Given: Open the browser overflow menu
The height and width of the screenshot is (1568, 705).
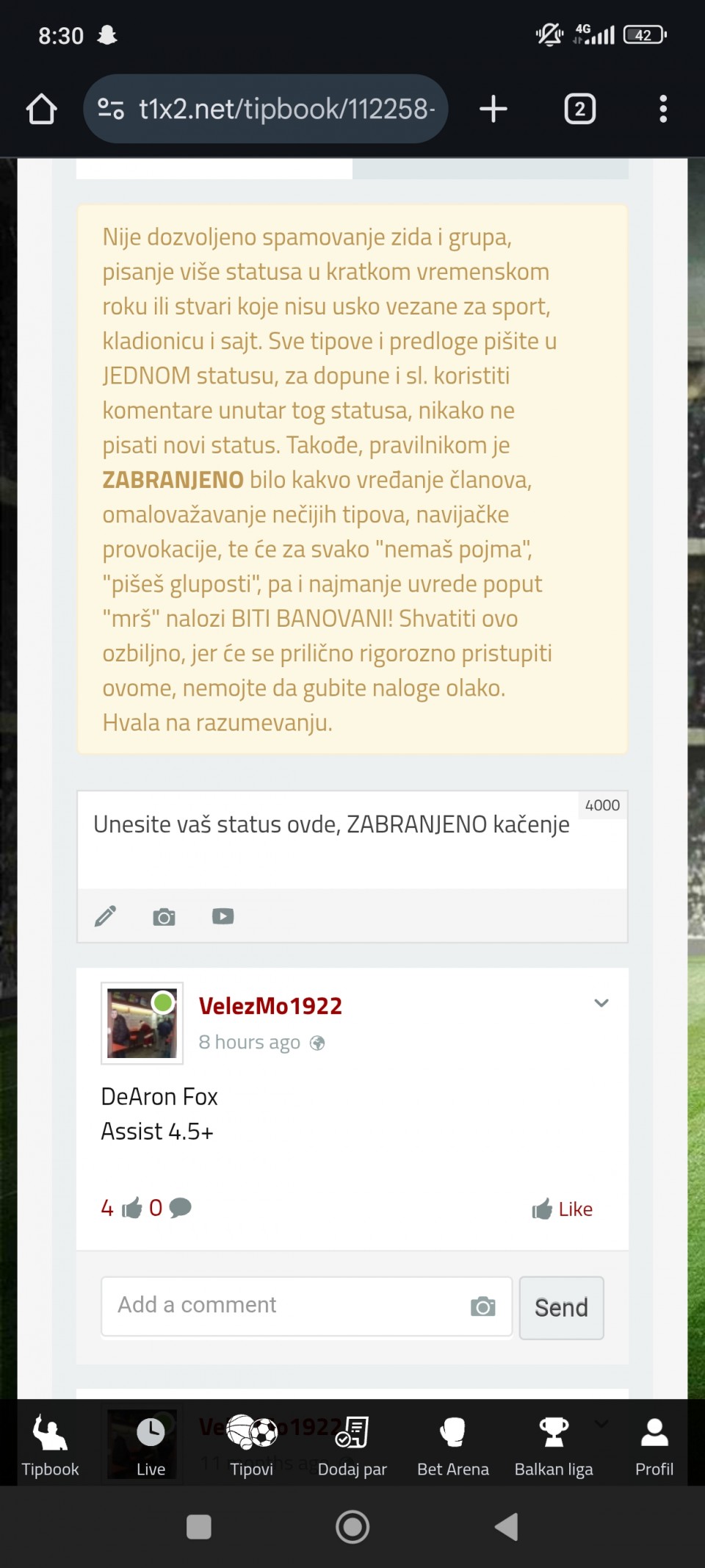Looking at the screenshot, I should (x=663, y=109).
